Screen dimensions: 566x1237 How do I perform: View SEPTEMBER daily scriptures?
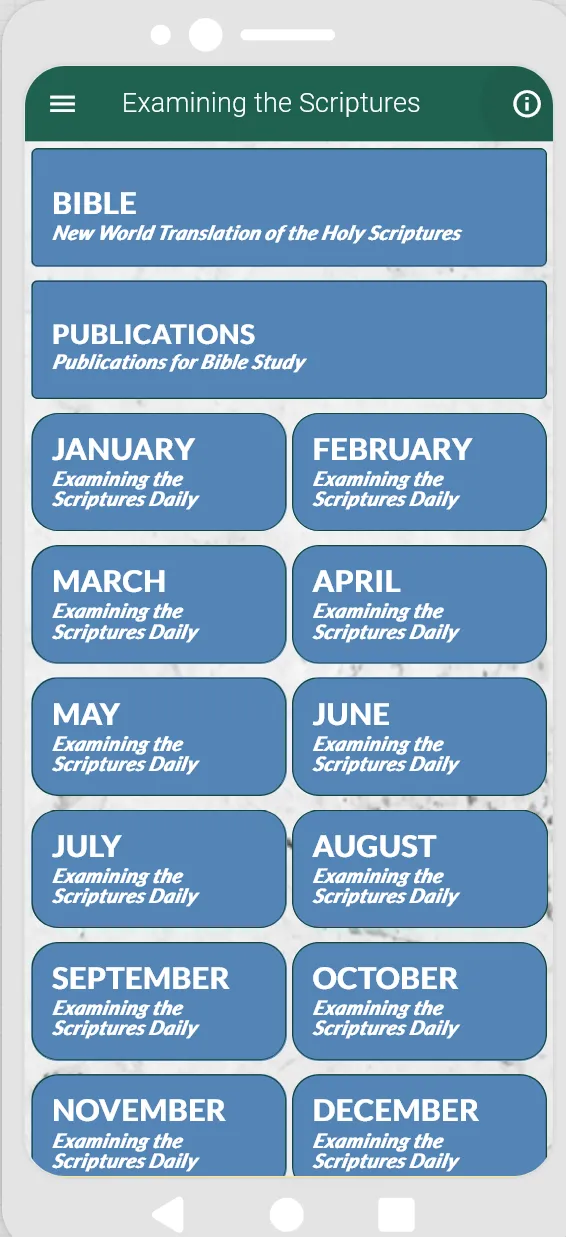159,1001
